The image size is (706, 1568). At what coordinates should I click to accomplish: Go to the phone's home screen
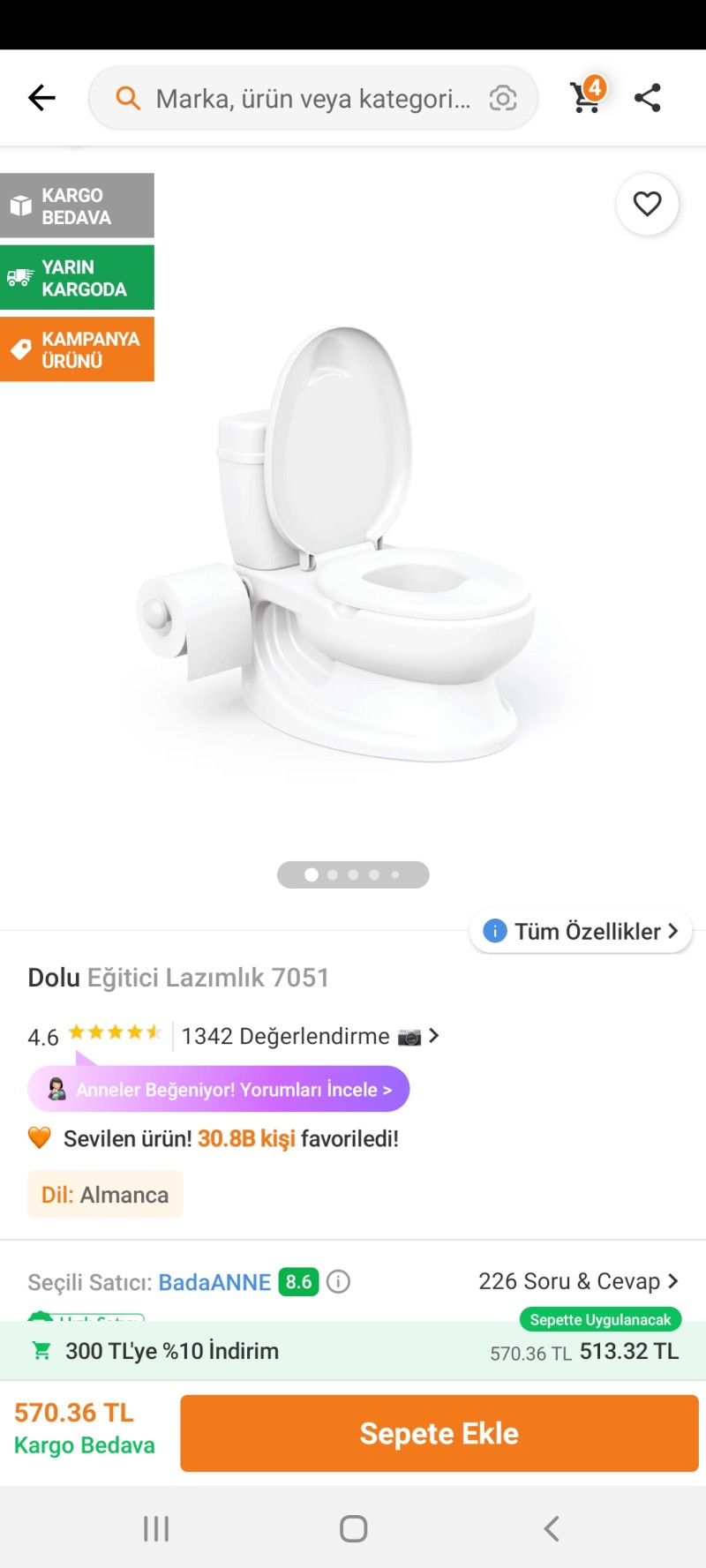pyautogui.click(x=353, y=1528)
